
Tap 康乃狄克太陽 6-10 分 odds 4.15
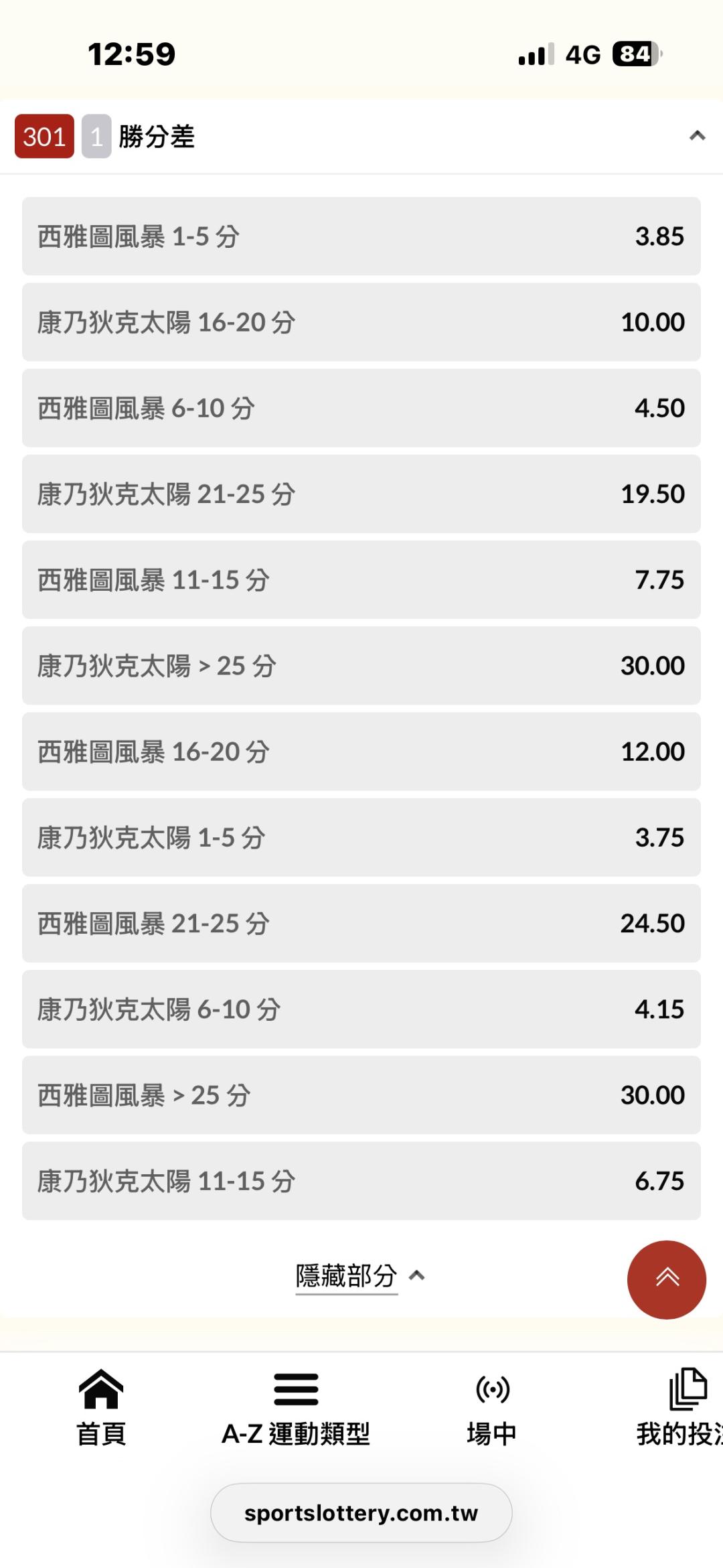pyautogui.click(x=361, y=1009)
